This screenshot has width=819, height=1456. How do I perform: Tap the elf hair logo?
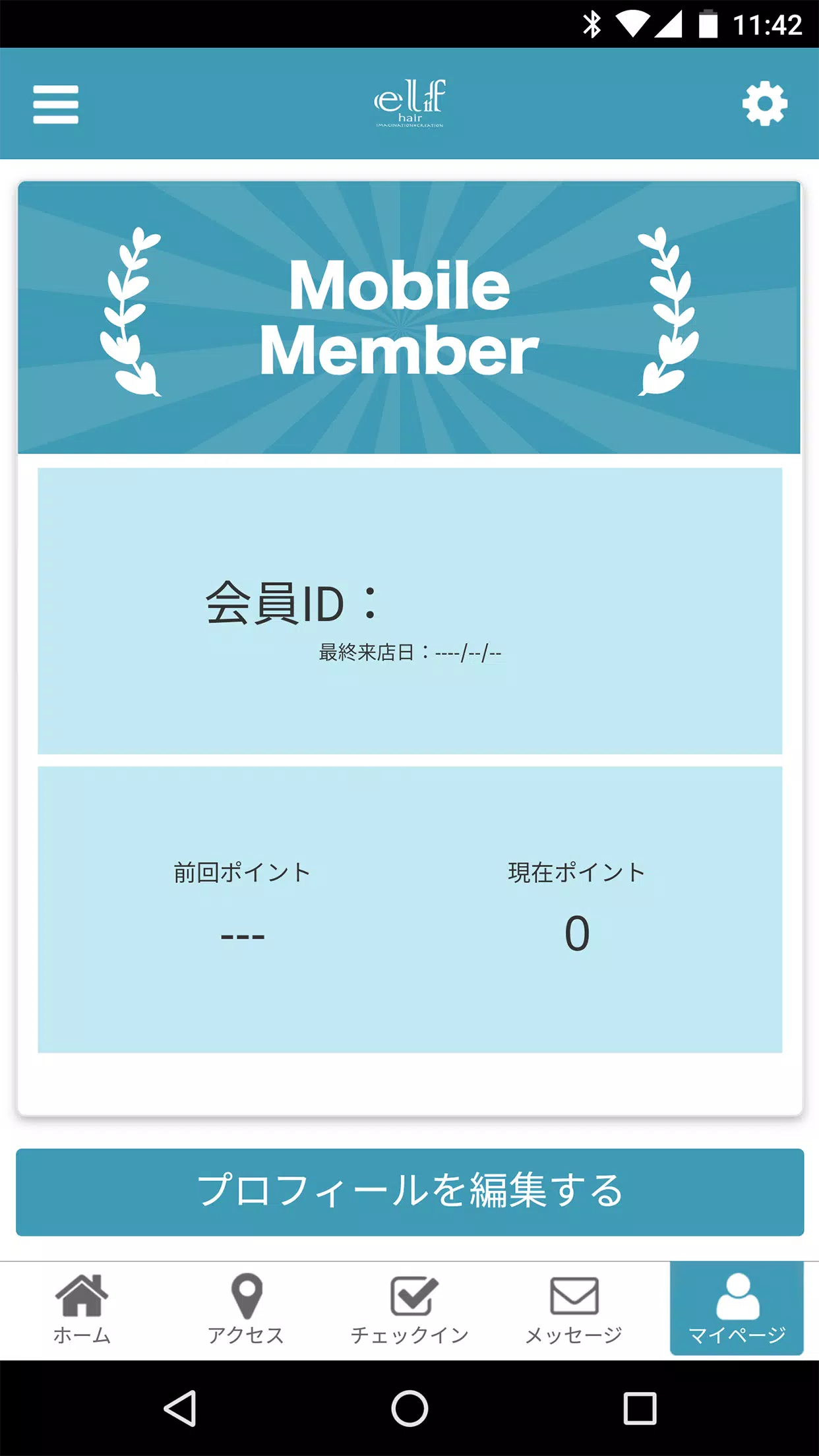click(x=409, y=104)
